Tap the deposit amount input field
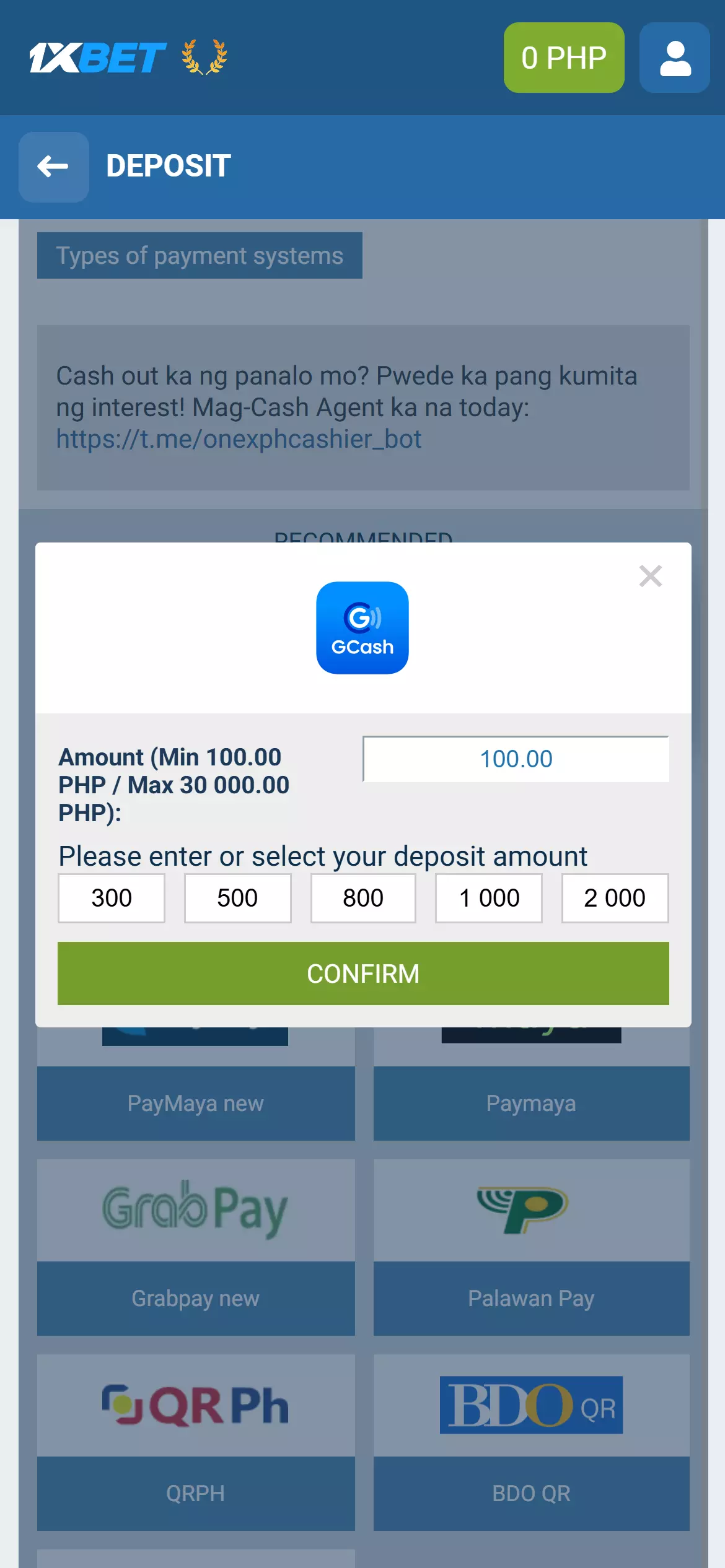Image resolution: width=725 pixels, height=1568 pixels. pyautogui.click(x=516, y=759)
